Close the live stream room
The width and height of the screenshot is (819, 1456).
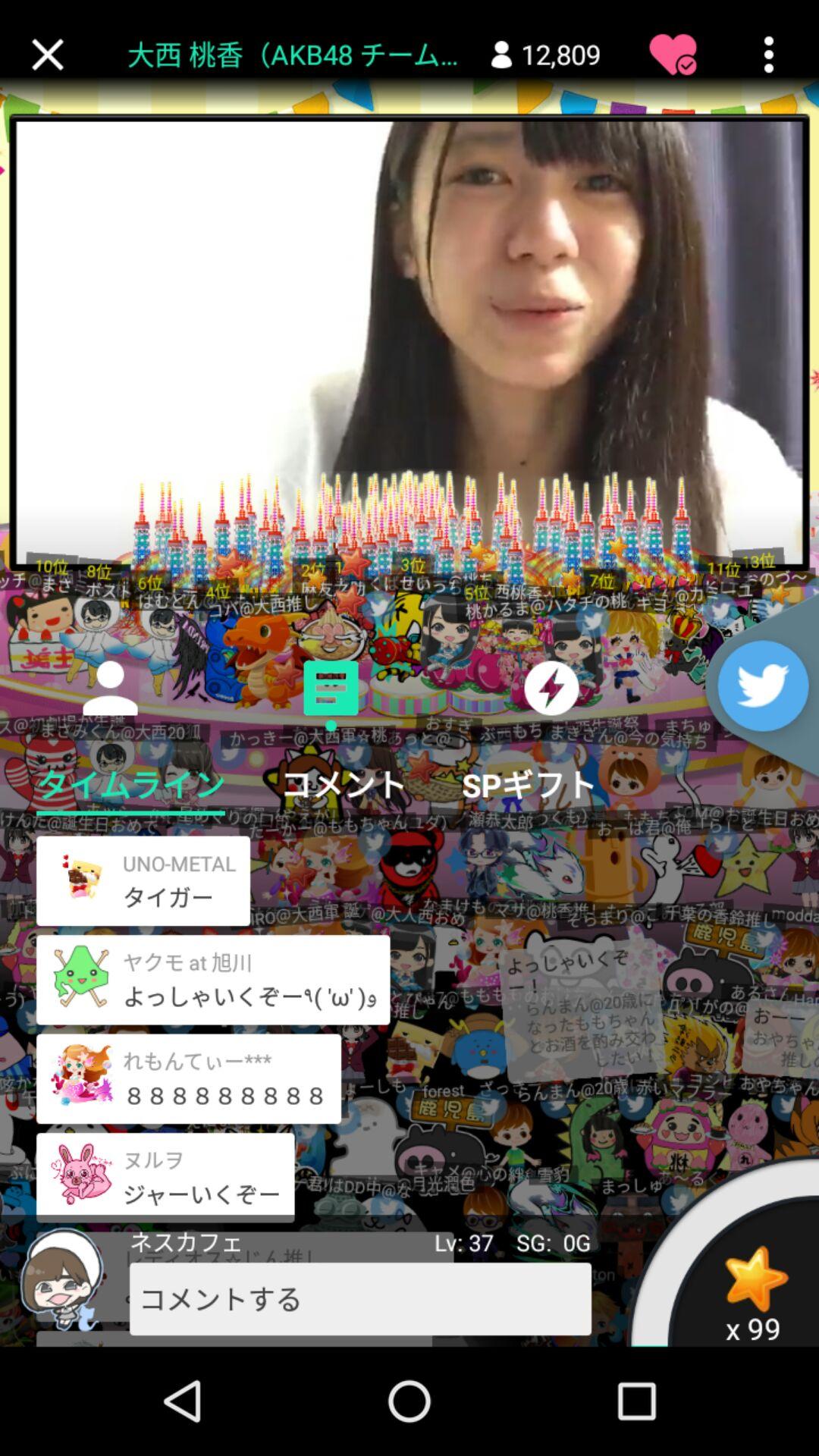47,55
